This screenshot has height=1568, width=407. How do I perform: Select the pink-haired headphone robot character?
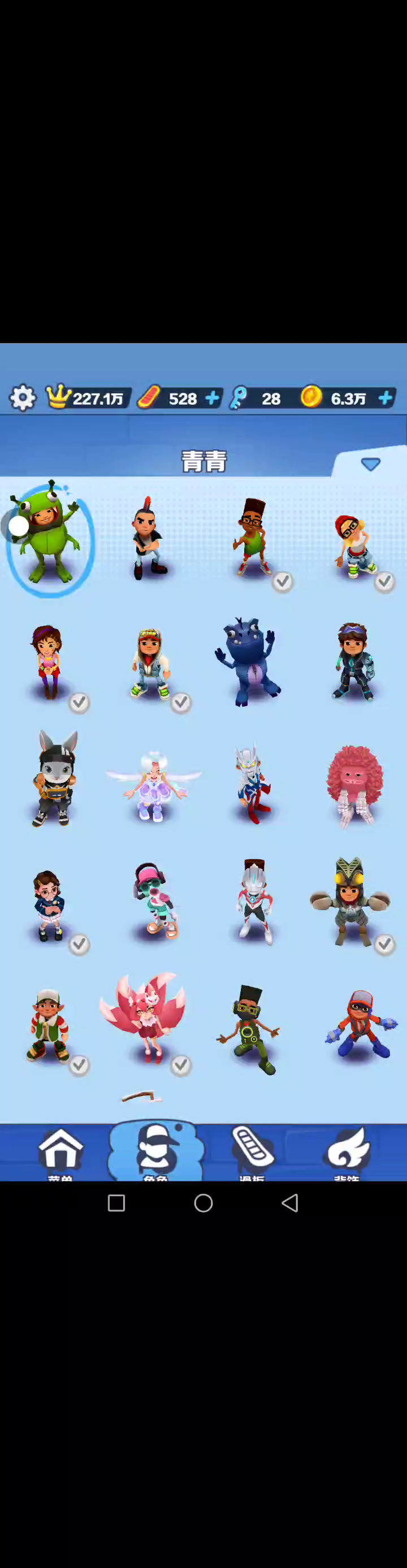pyautogui.click(x=154, y=901)
